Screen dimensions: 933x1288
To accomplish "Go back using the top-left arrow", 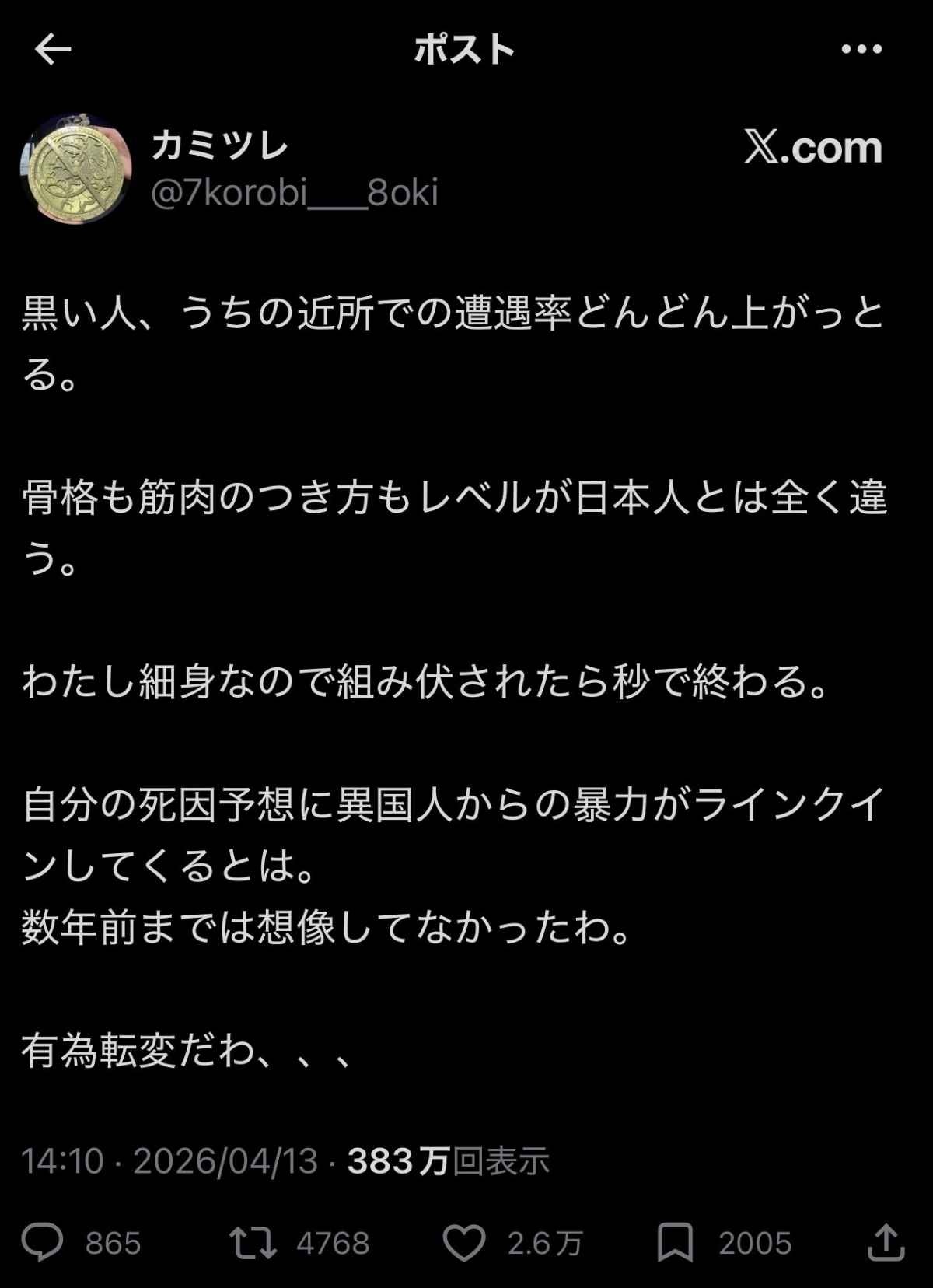I will pyautogui.click(x=53, y=51).
